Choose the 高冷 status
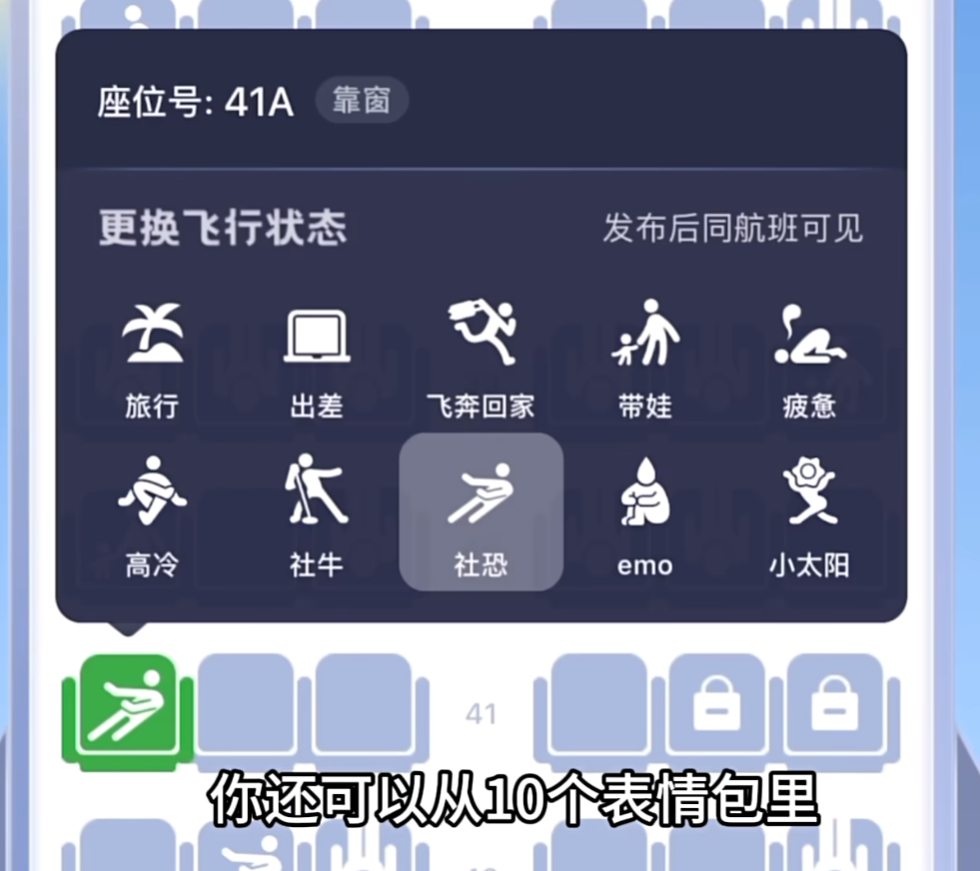This screenshot has width=980, height=871. tap(152, 515)
